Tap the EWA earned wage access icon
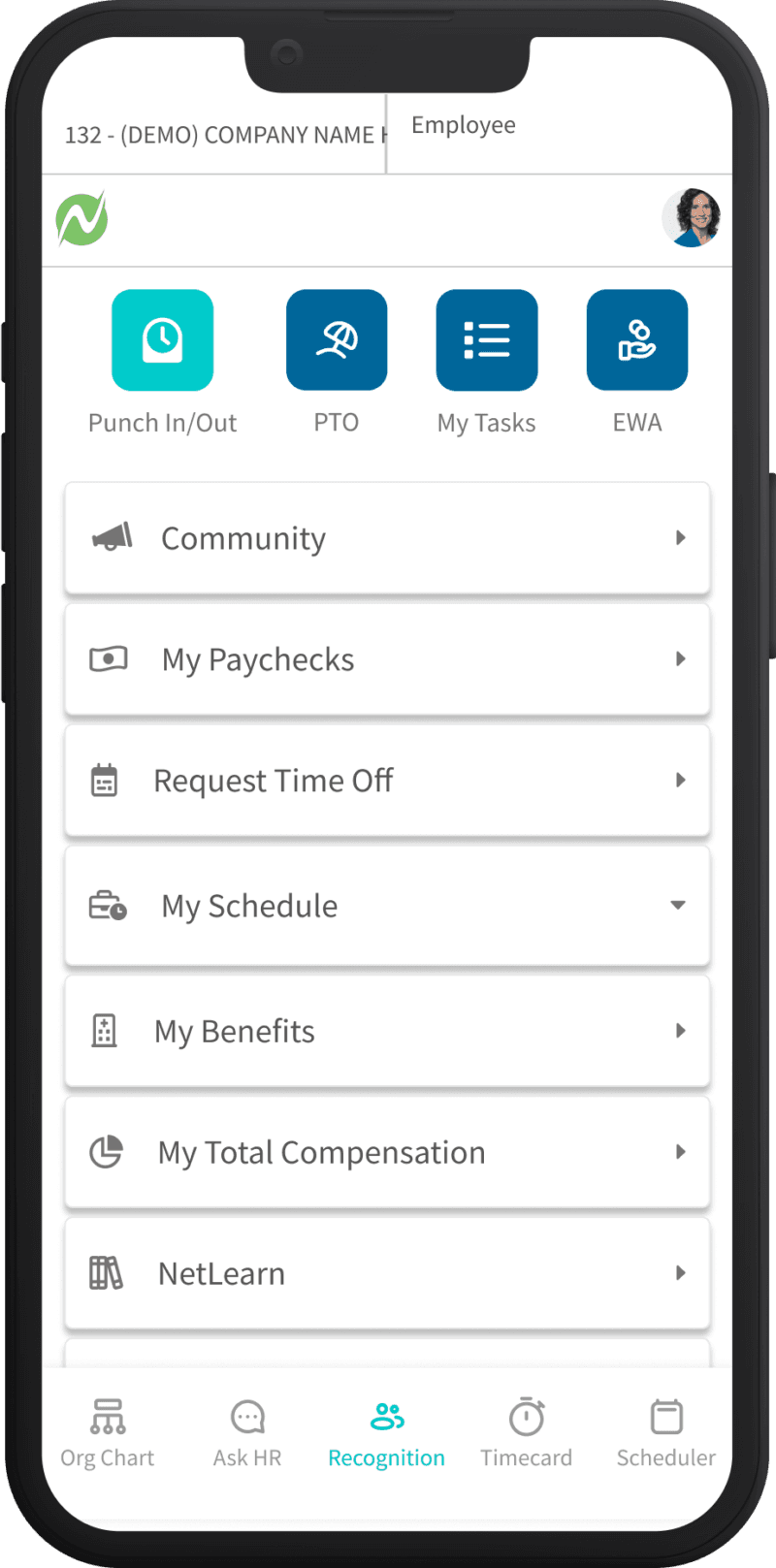The width and height of the screenshot is (776, 1568). pyautogui.click(x=636, y=339)
